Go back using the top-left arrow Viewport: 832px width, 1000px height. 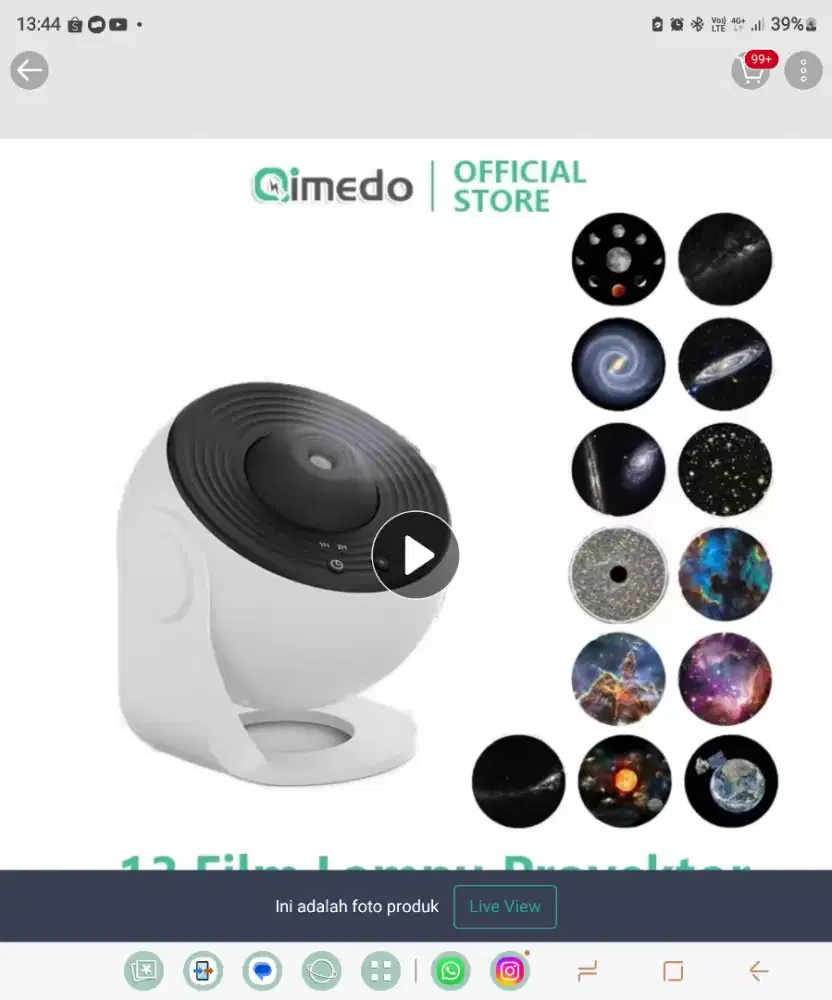[30, 70]
